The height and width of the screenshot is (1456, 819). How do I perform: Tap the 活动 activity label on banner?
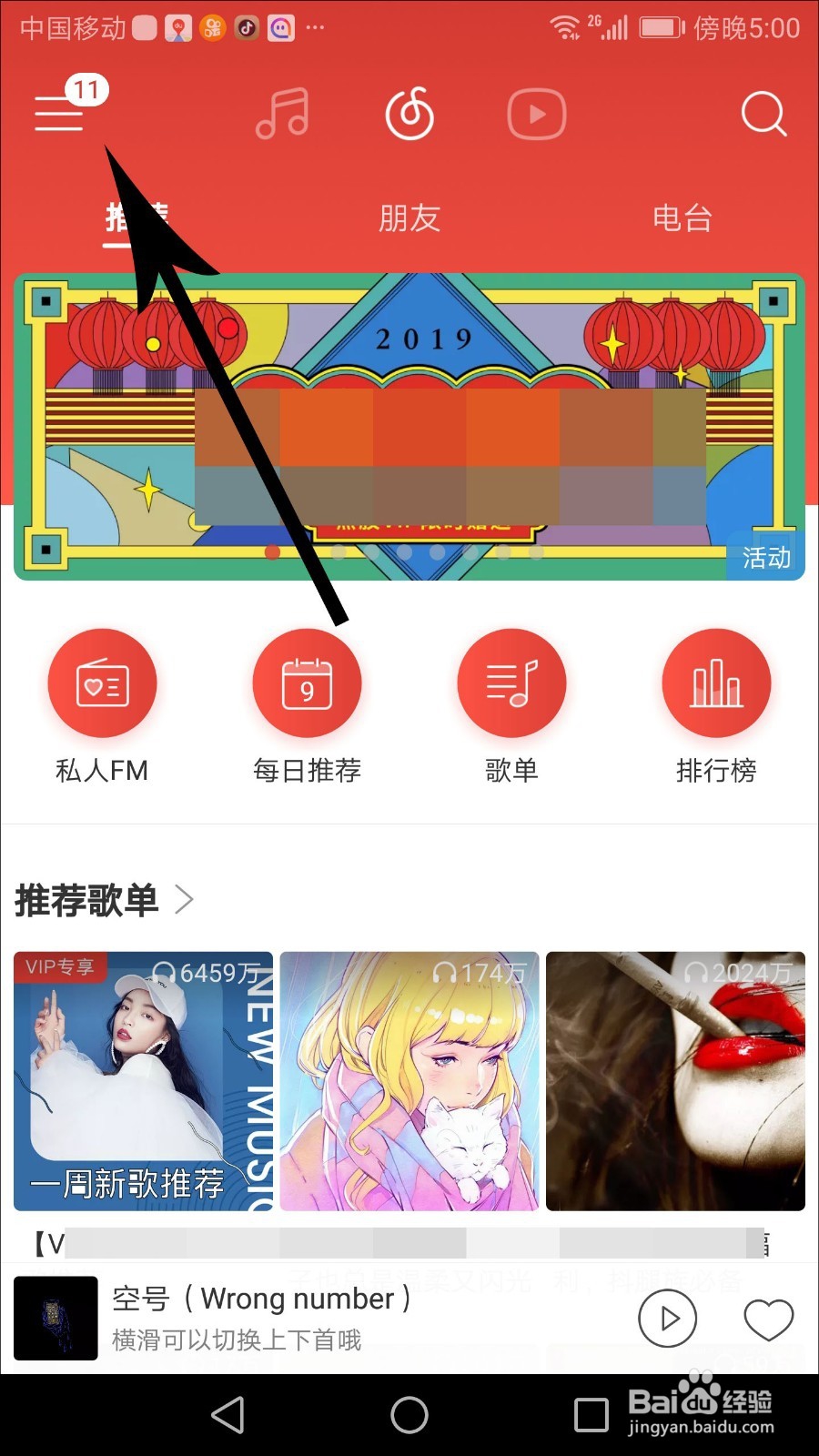click(767, 558)
